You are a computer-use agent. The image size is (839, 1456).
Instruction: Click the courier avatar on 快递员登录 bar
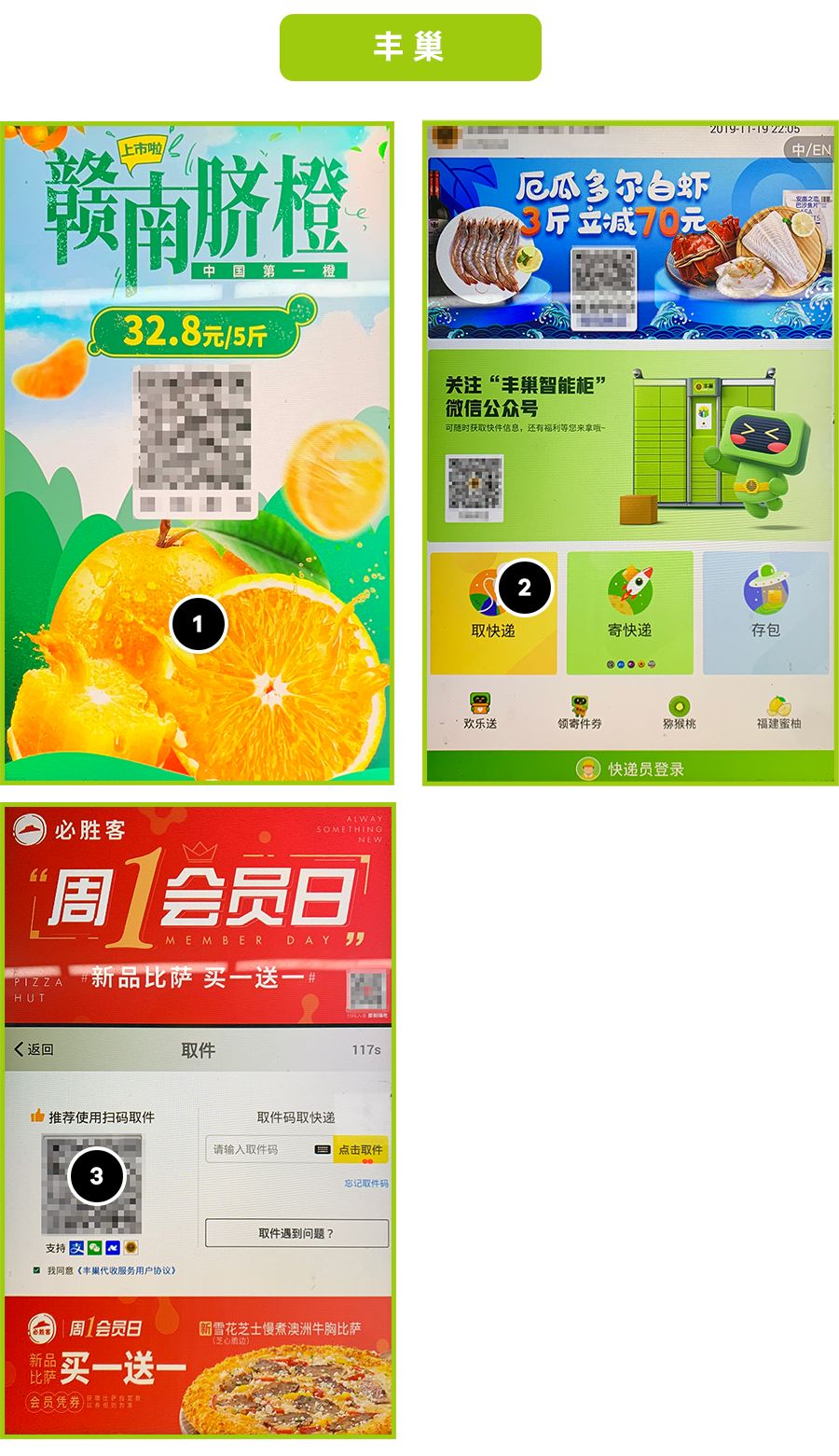[588, 768]
